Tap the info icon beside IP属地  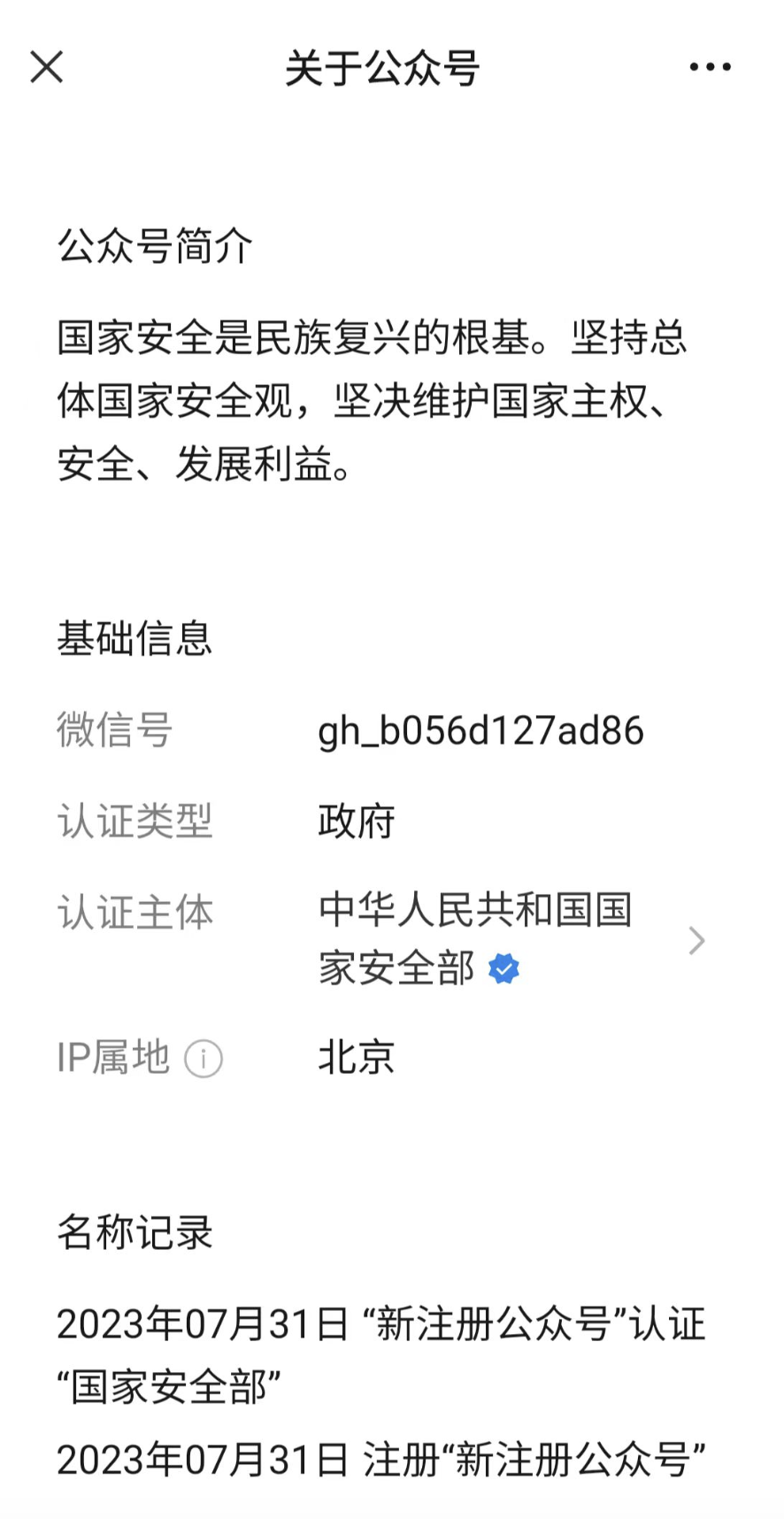tap(203, 1059)
